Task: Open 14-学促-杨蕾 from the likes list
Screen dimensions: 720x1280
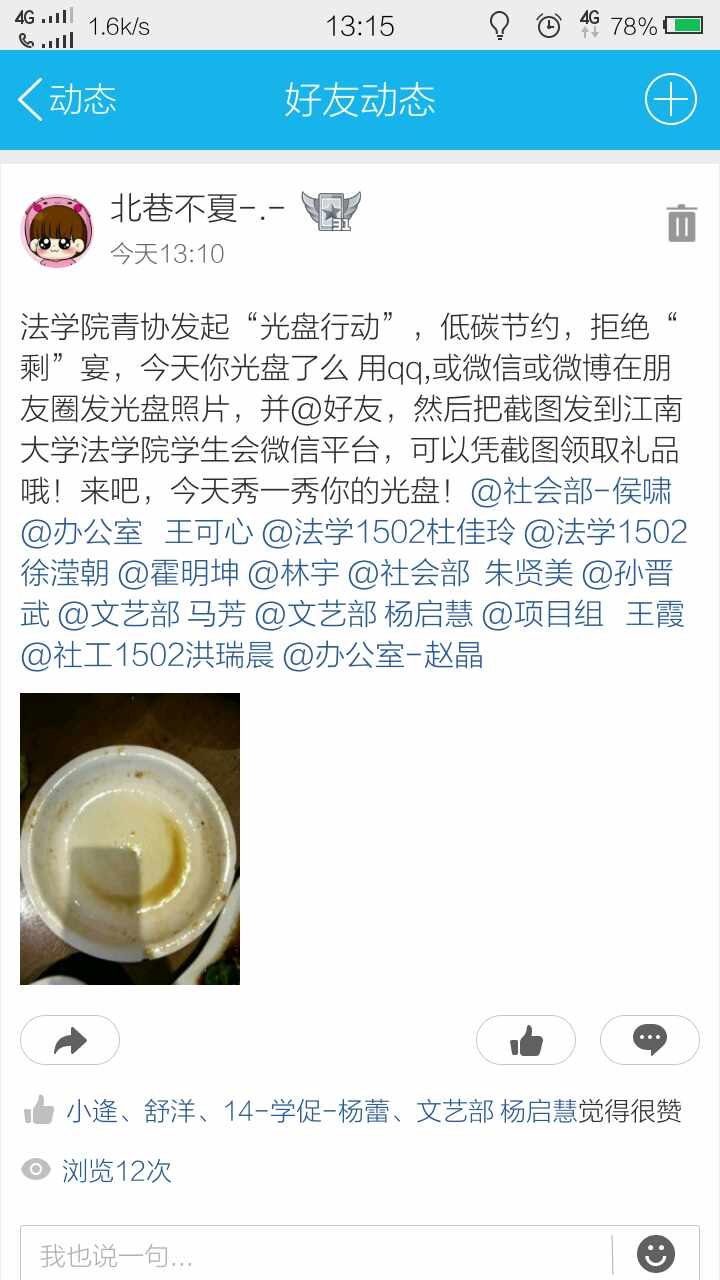Action: point(306,1111)
